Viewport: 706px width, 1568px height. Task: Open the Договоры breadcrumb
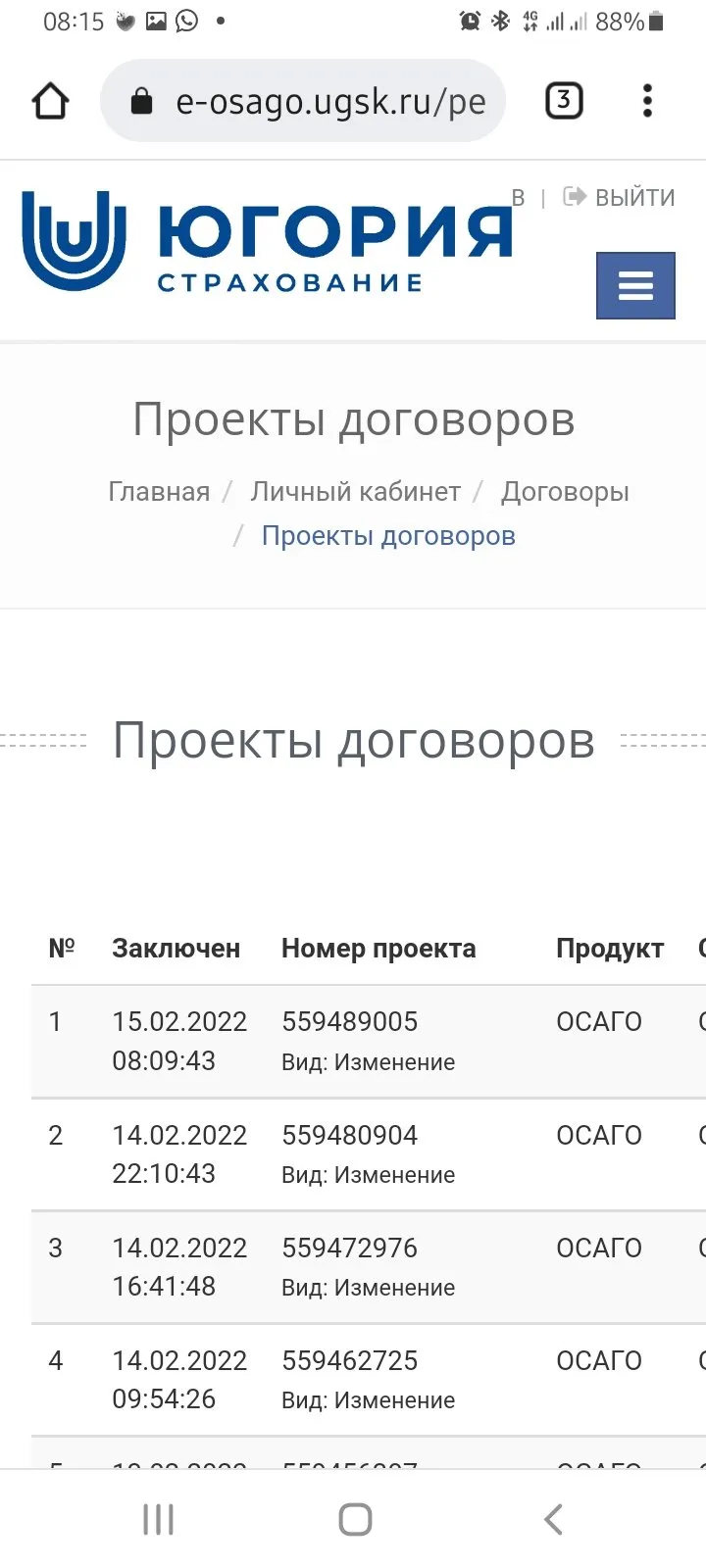pos(565,491)
